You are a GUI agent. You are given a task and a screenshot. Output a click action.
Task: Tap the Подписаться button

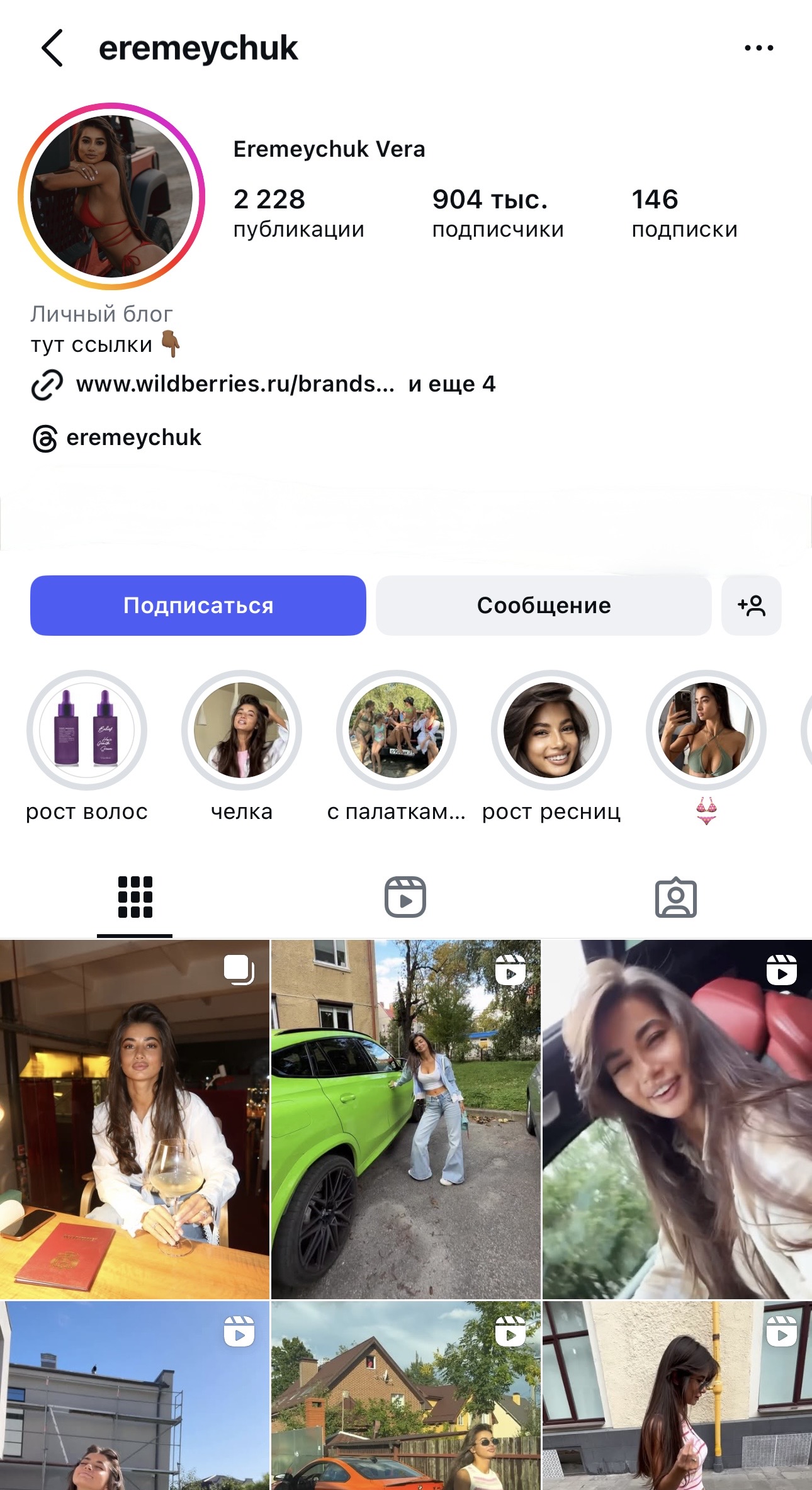coord(198,605)
